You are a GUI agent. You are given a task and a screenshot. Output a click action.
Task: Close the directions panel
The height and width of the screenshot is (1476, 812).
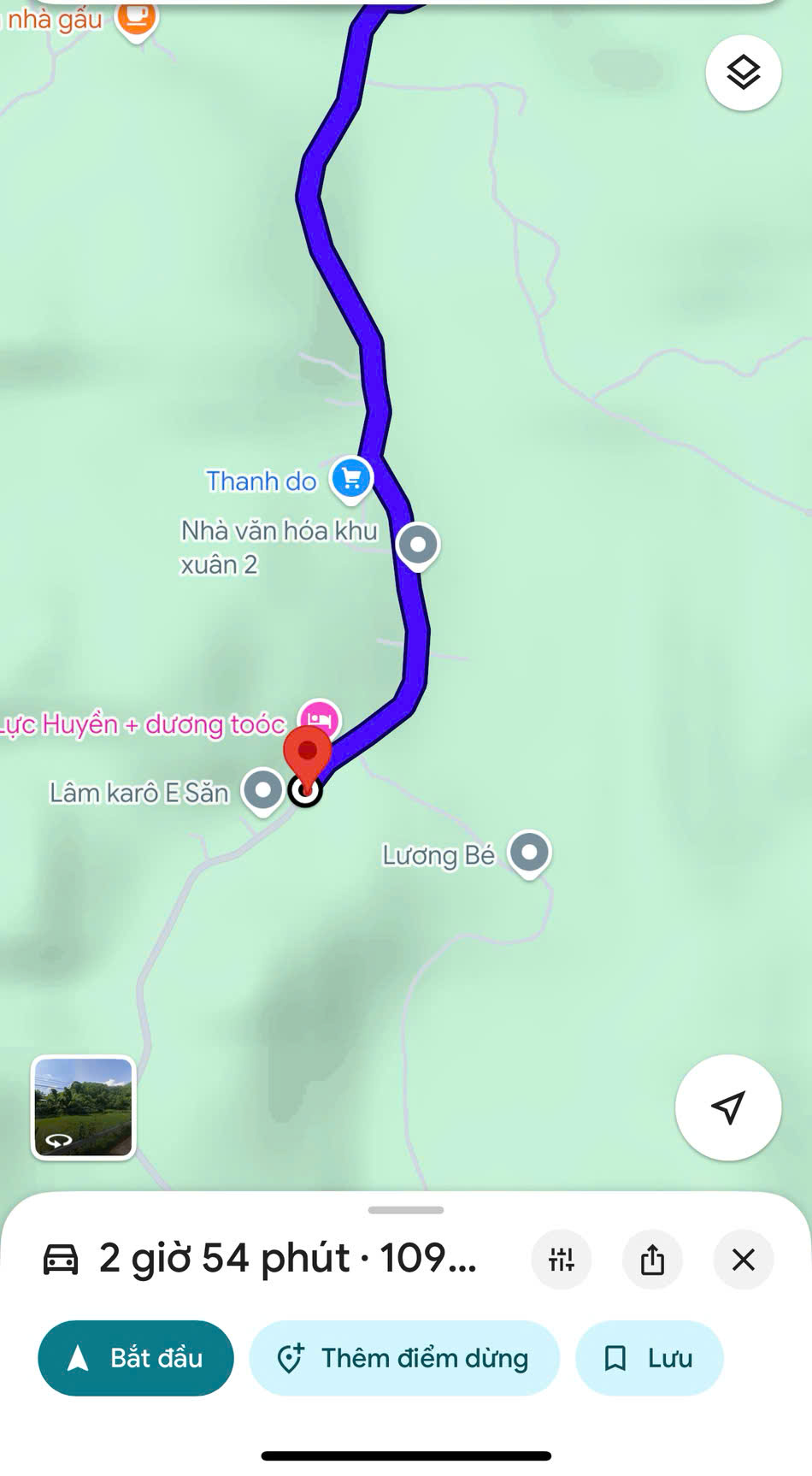(x=743, y=1259)
